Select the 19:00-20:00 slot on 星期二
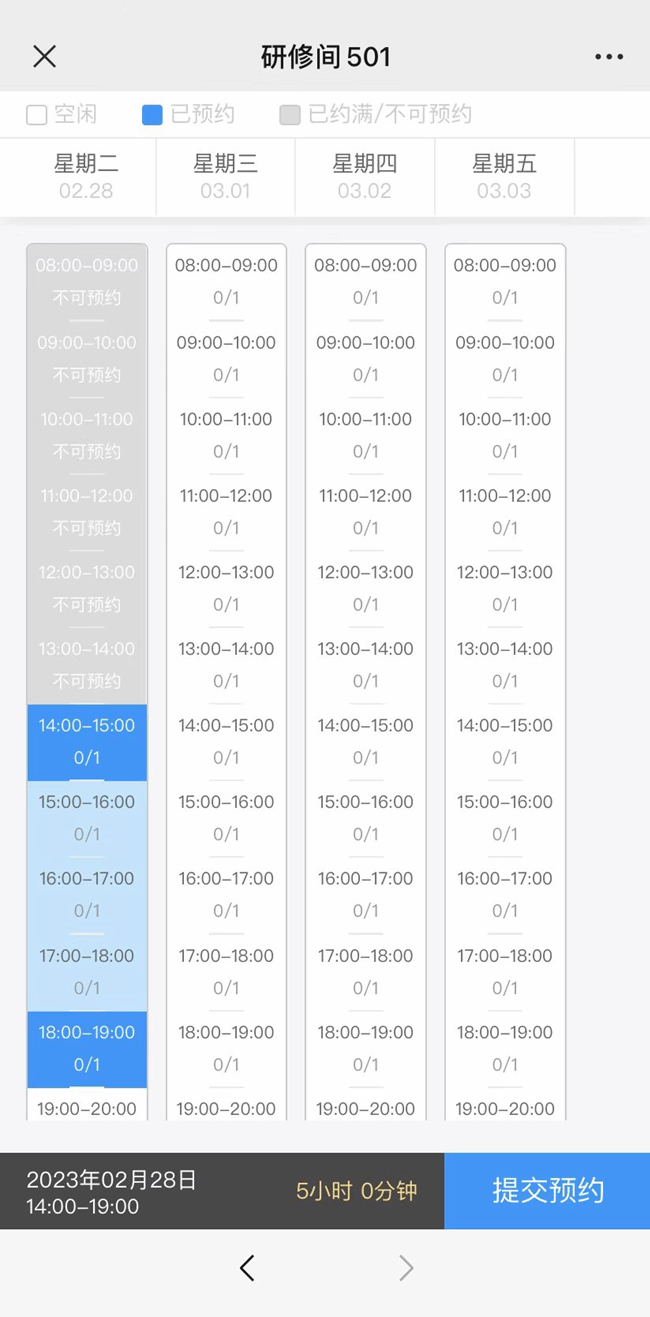 (x=87, y=1106)
